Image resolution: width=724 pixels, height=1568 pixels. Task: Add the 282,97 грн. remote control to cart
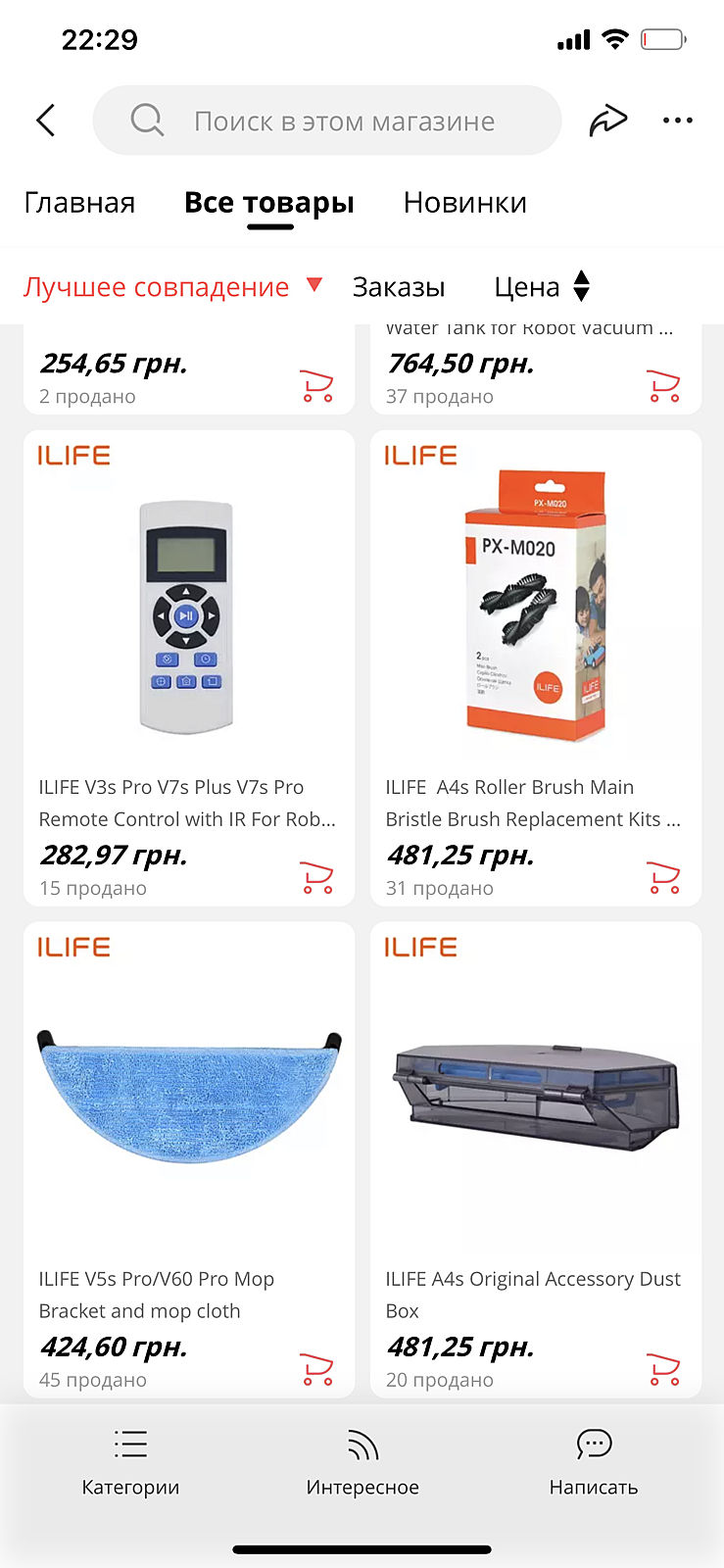pos(316,878)
